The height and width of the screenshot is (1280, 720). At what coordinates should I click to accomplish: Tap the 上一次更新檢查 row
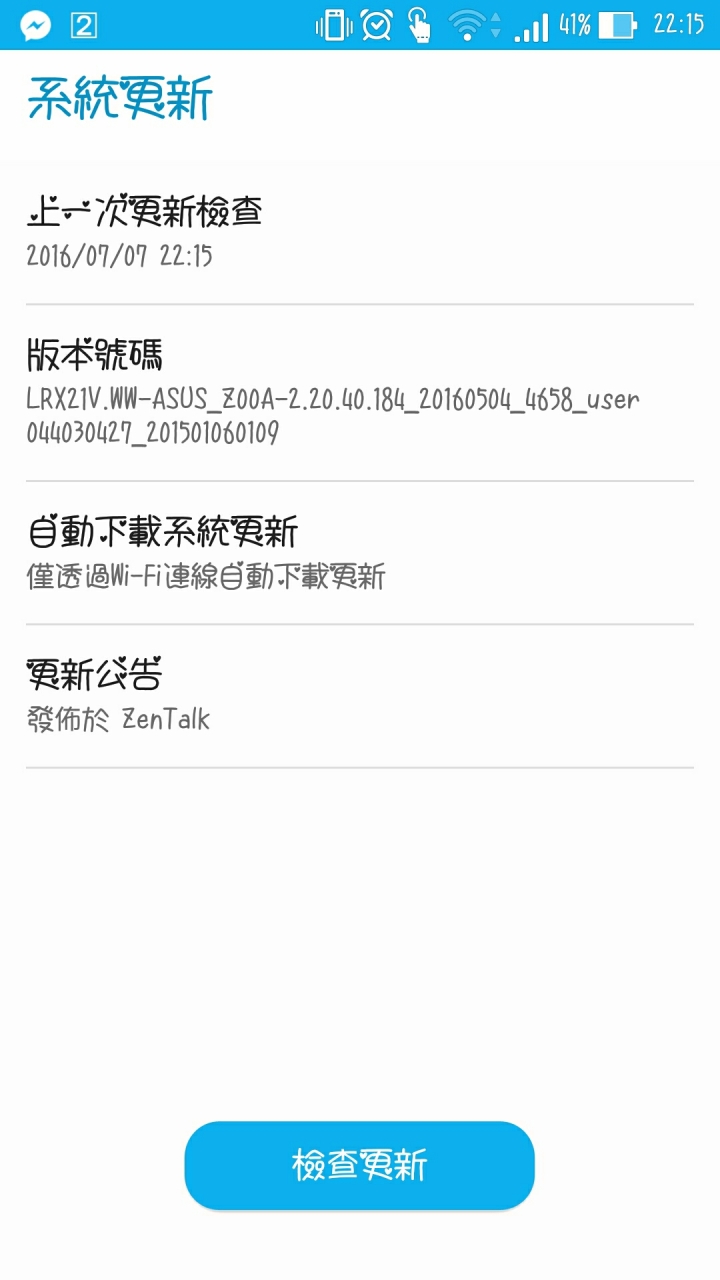(x=359, y=231)
